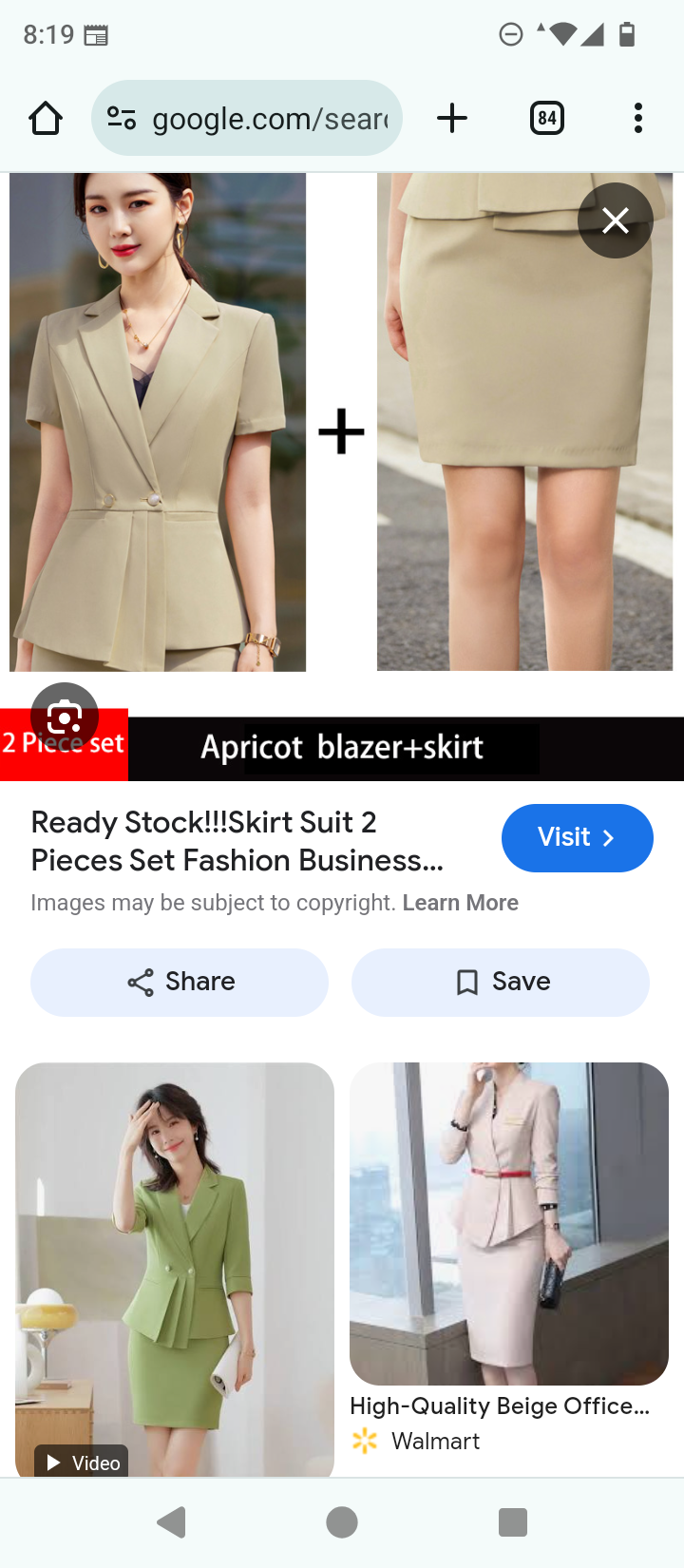Viewport: 684px width, 1568px height.
Task: Open a new browser tab
Action: 452,119
